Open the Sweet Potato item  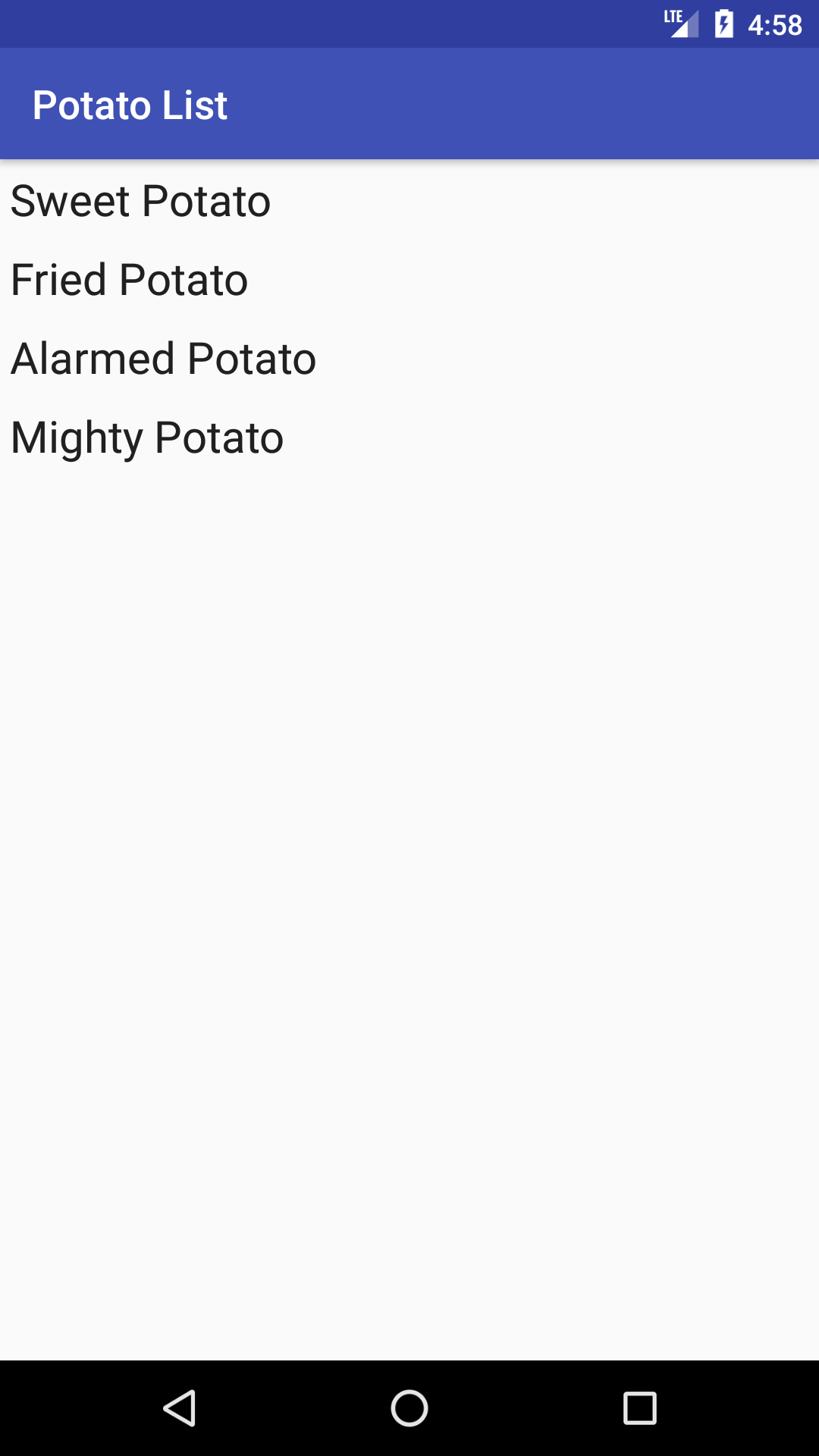coord(409,201)
